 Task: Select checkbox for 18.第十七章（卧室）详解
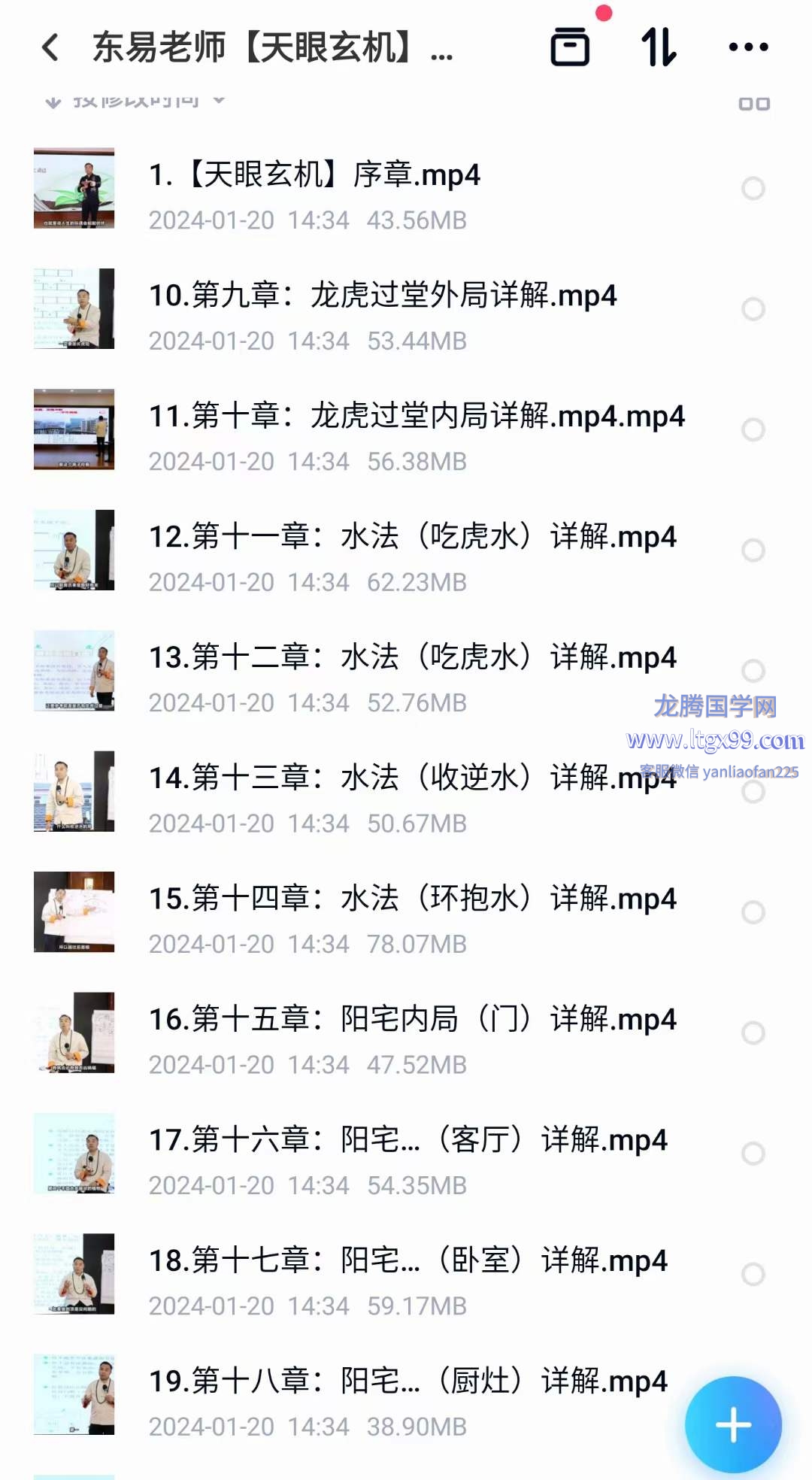(x=753, y=1275)
